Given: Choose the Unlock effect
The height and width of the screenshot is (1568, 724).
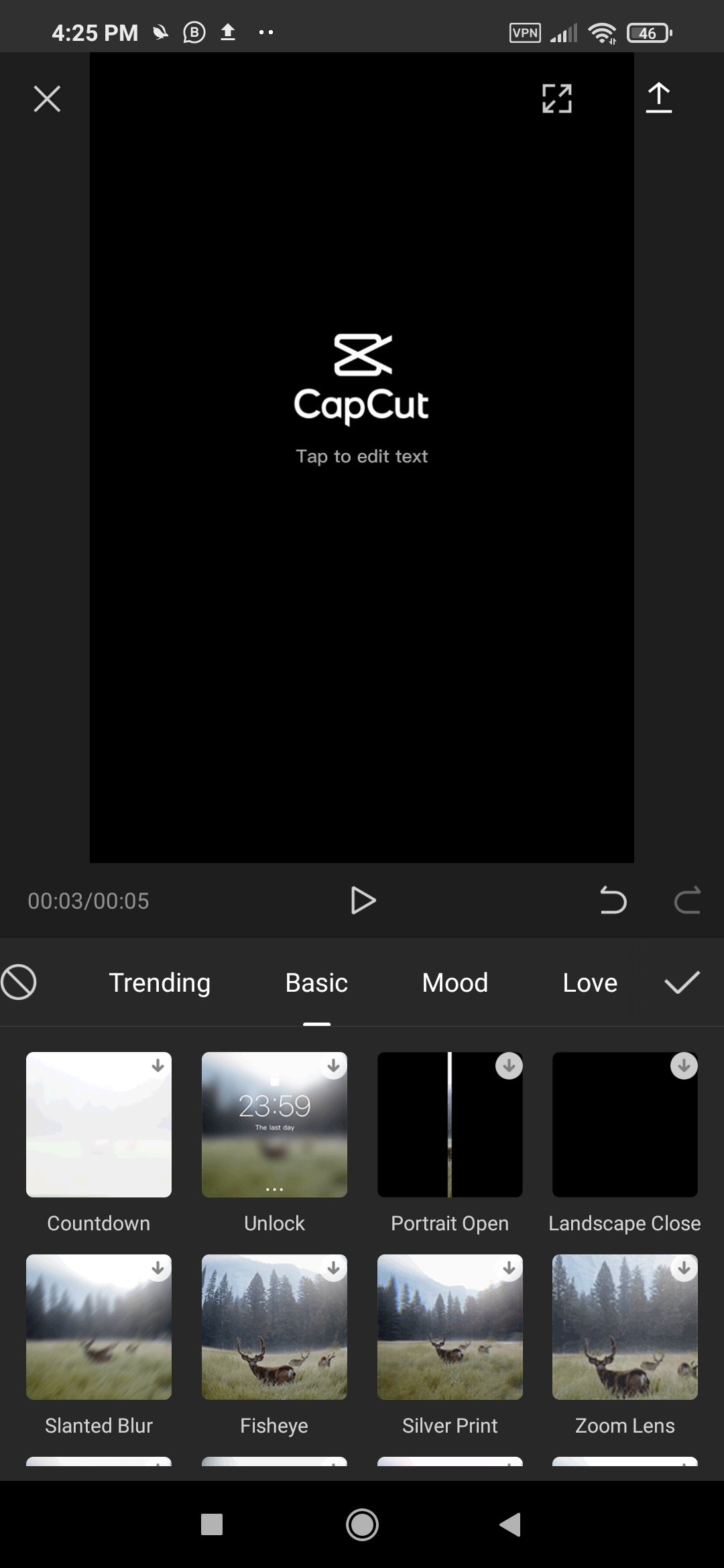Looking at the screenshot, I should point(274,1125).
